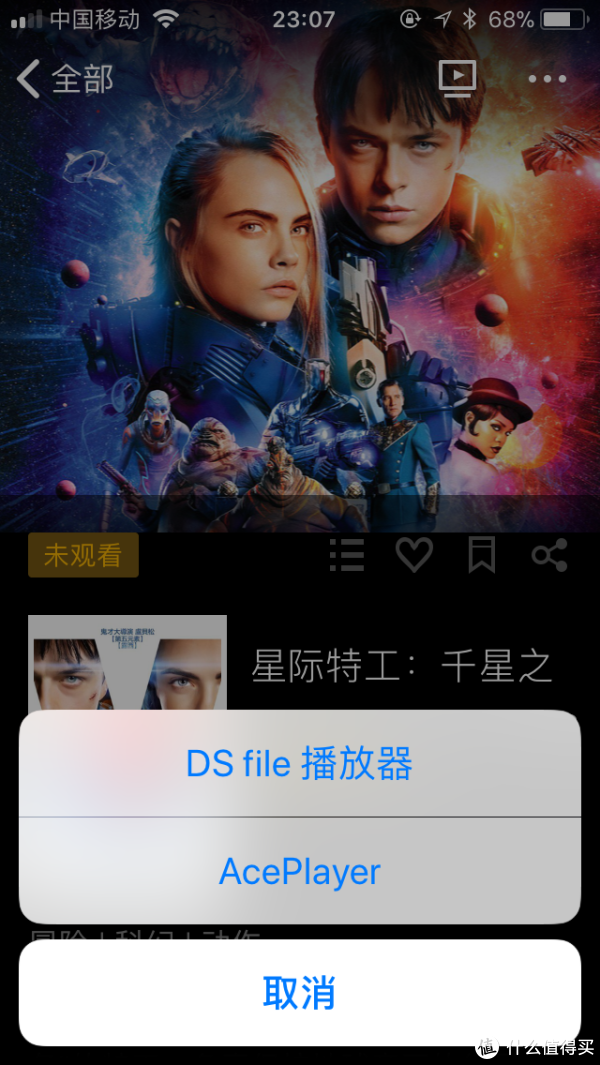
Task: Open the three-dot overflow menu
Action: pyautogui.click(x=547, y=79)
